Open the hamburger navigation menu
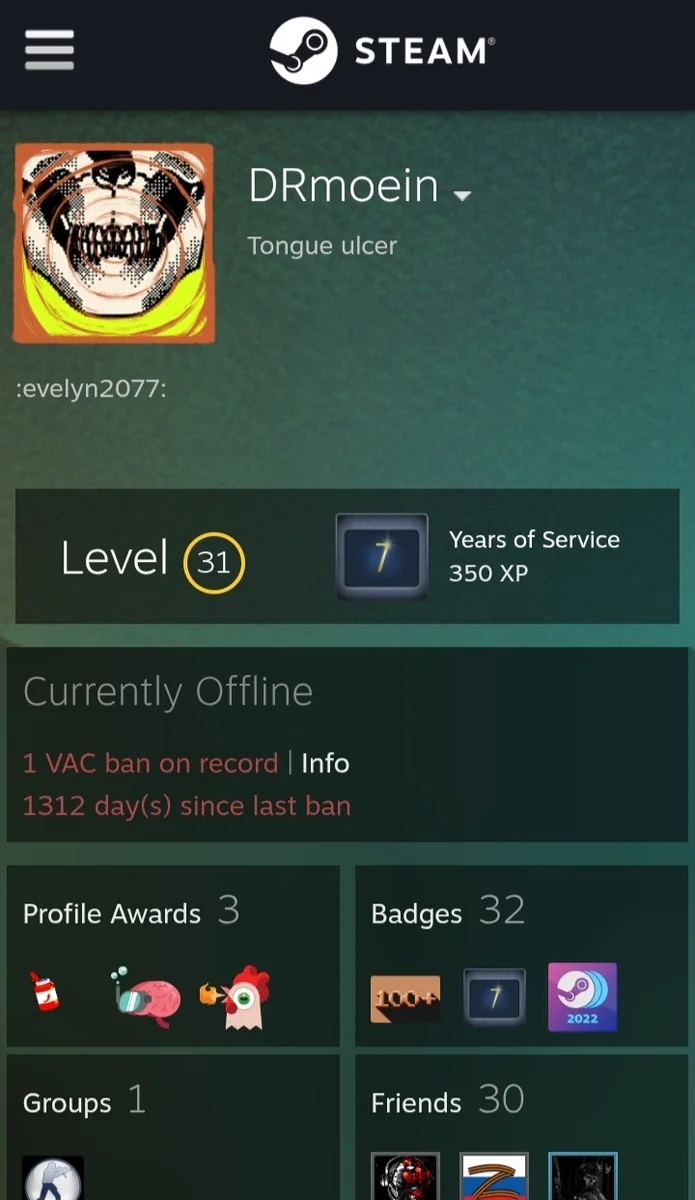This screenshot has height=1200, width=695. coord(50,50)
